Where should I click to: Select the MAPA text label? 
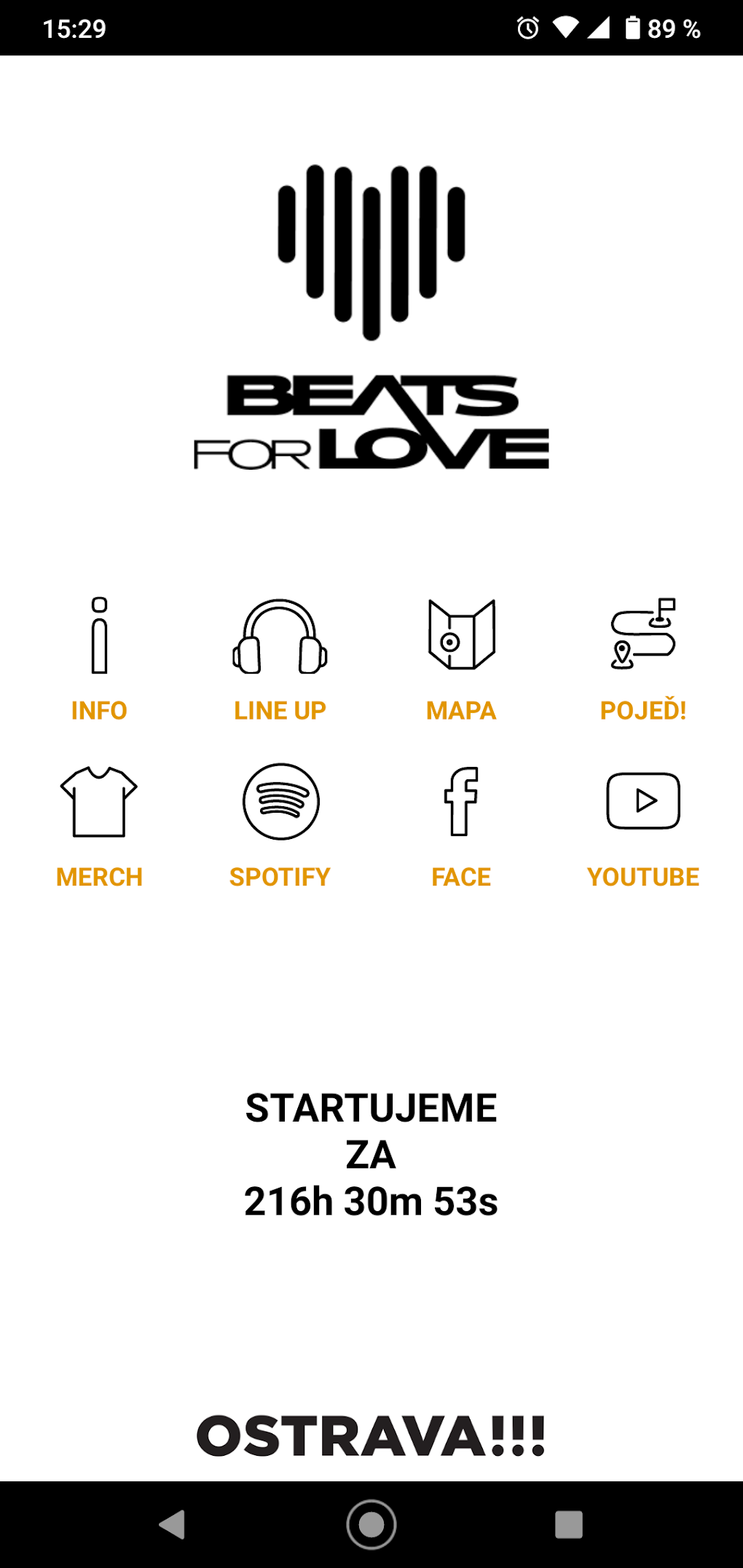(460, 709)
